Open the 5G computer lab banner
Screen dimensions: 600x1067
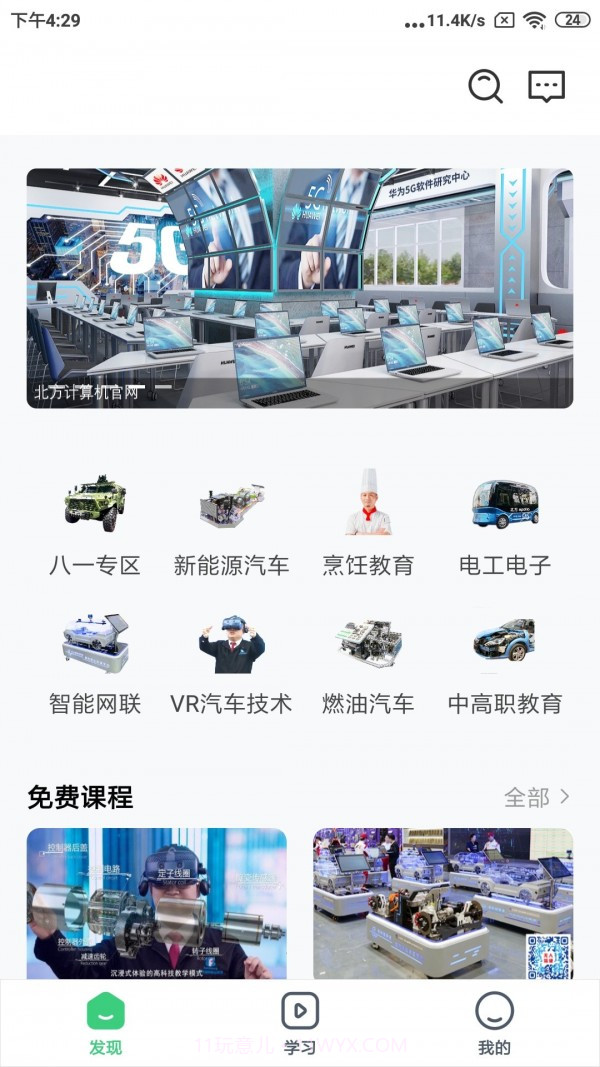click(300, 288)
